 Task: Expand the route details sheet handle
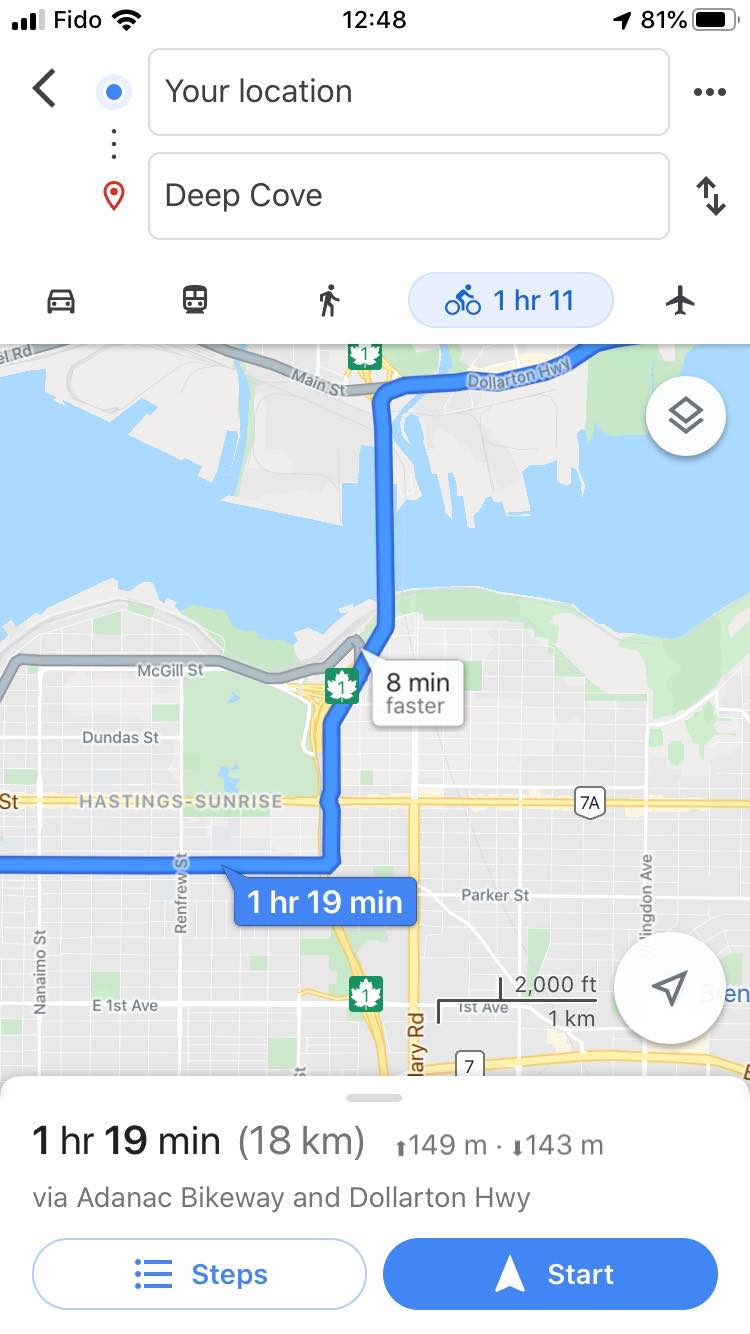coord(374,1097)
